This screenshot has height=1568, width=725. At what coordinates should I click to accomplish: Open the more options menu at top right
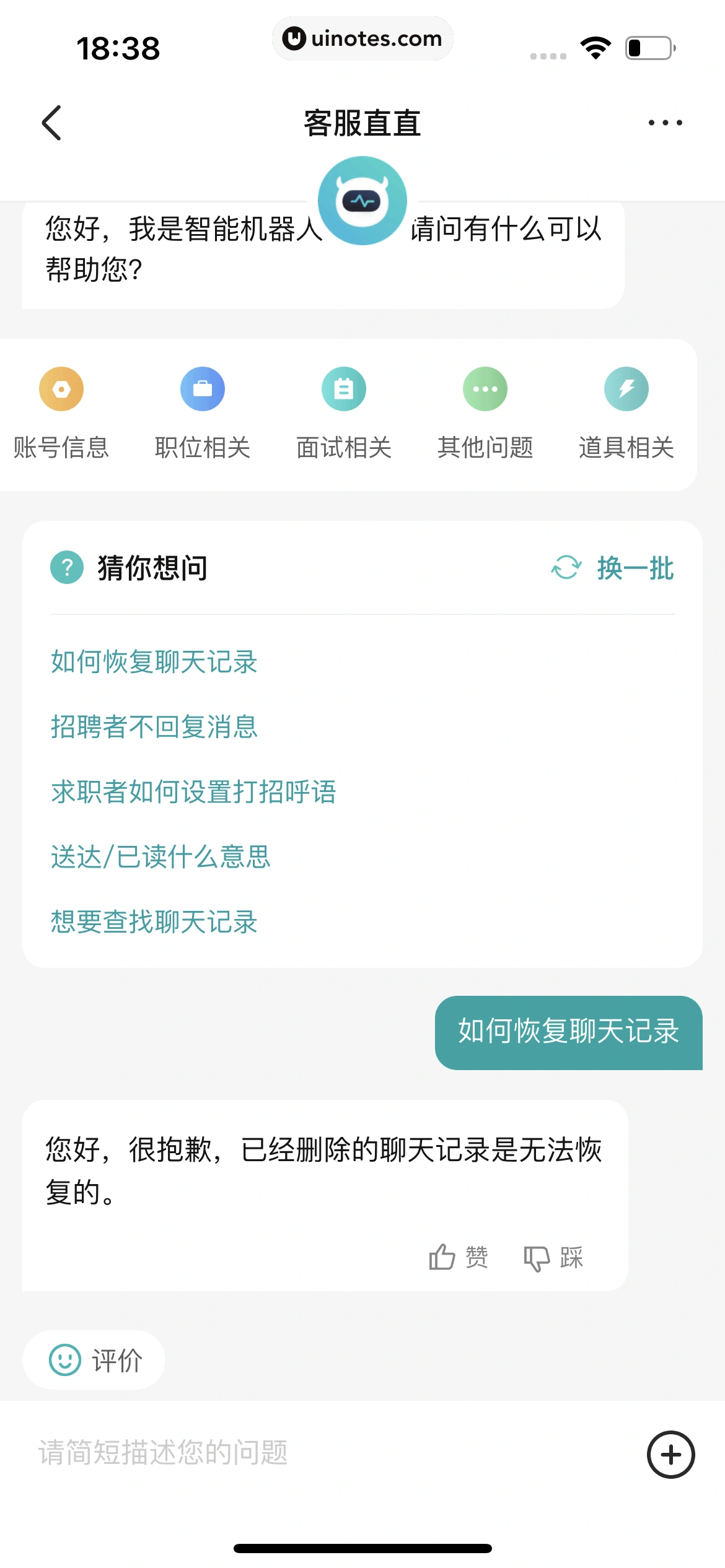(x=664, y=123)
